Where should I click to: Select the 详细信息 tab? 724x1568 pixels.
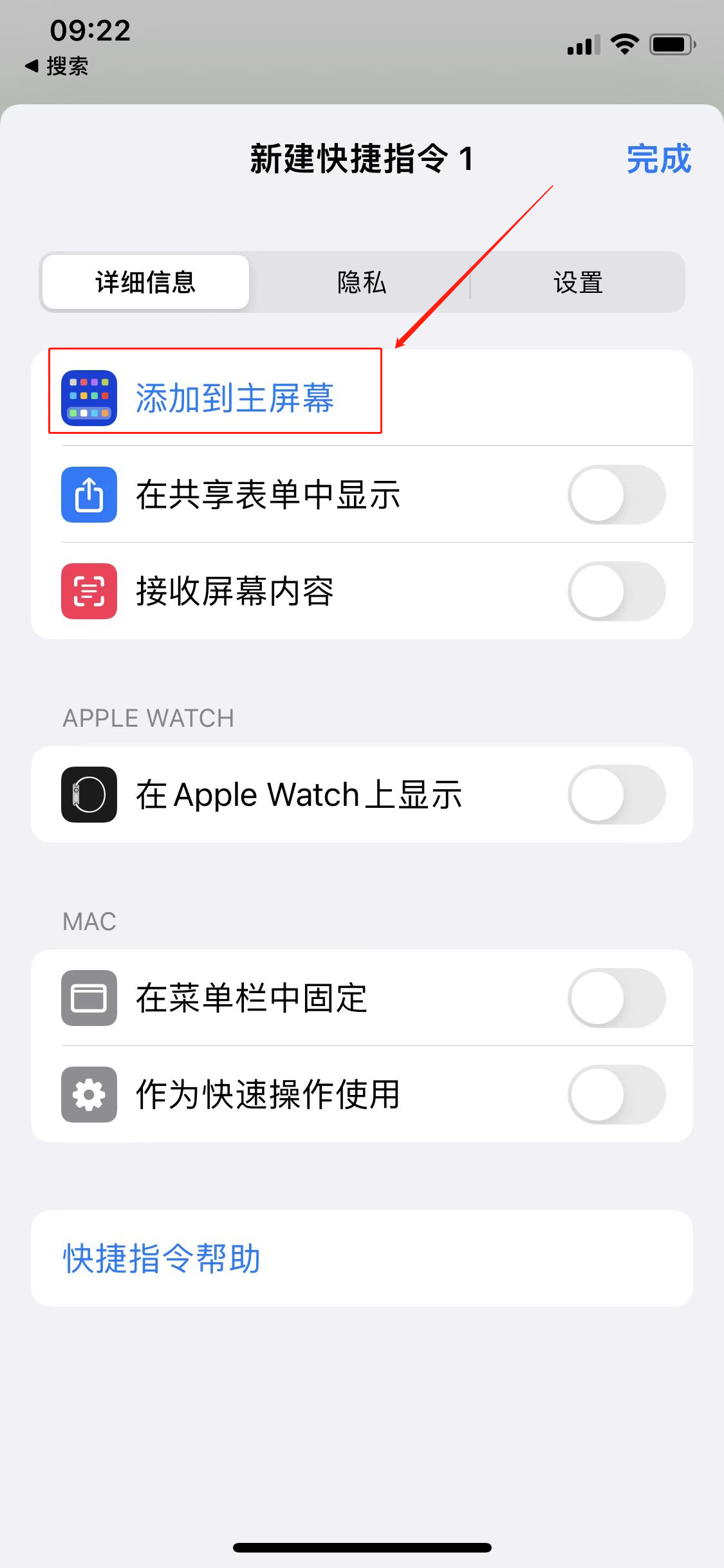(145, 283)
